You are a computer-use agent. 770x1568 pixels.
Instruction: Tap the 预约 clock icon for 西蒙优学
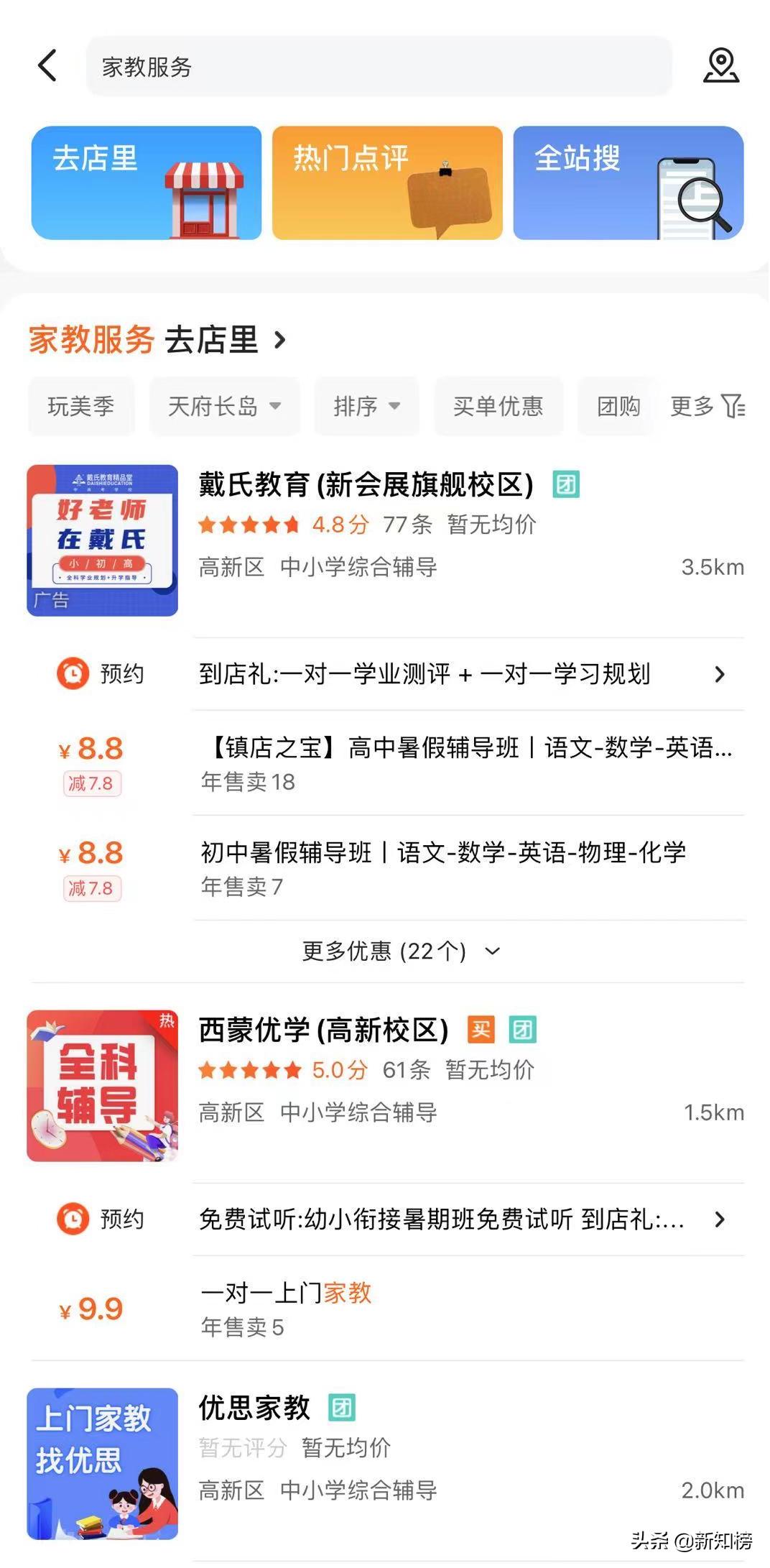point(72,1219)
